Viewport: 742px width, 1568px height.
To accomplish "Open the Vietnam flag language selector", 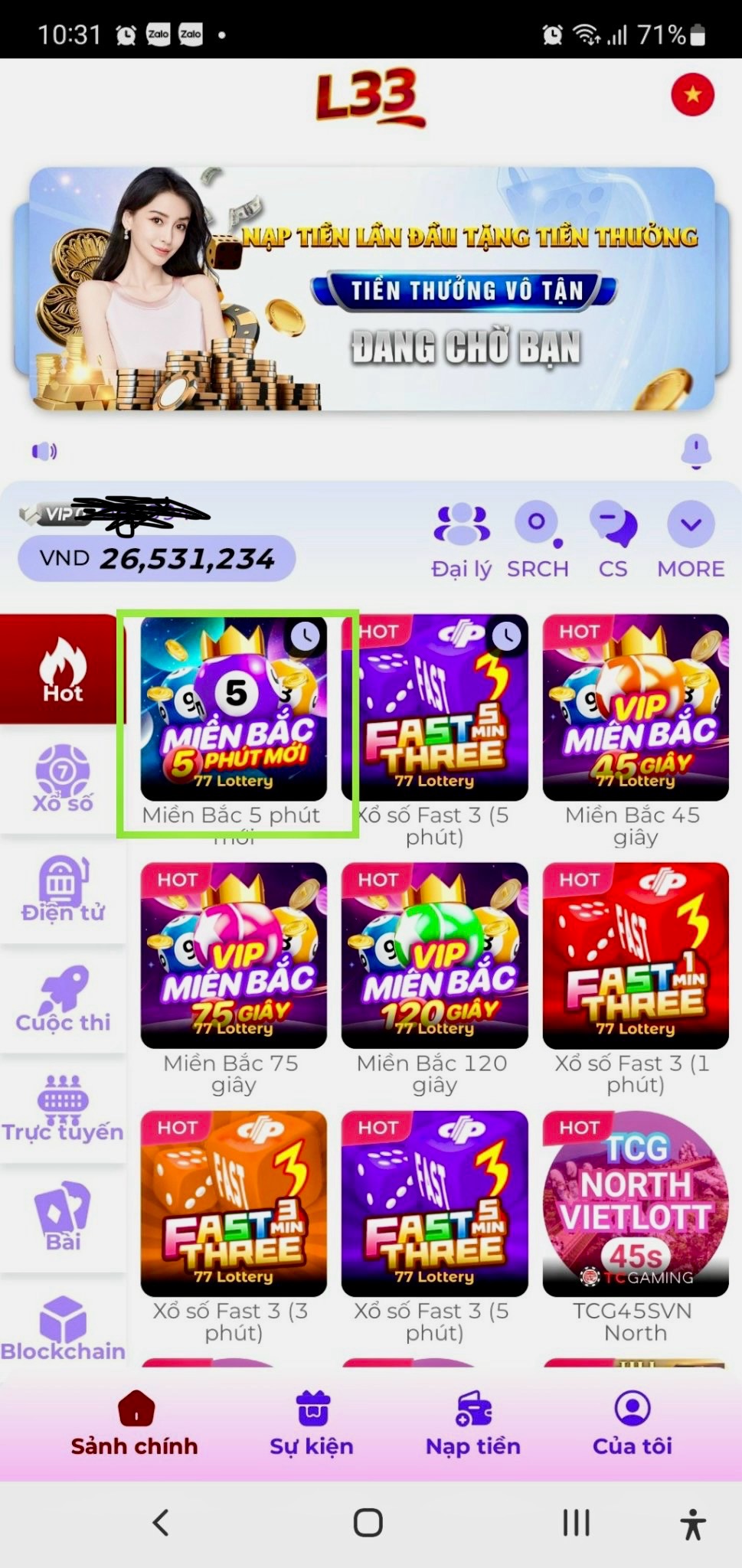I will [x=692, y=95].
